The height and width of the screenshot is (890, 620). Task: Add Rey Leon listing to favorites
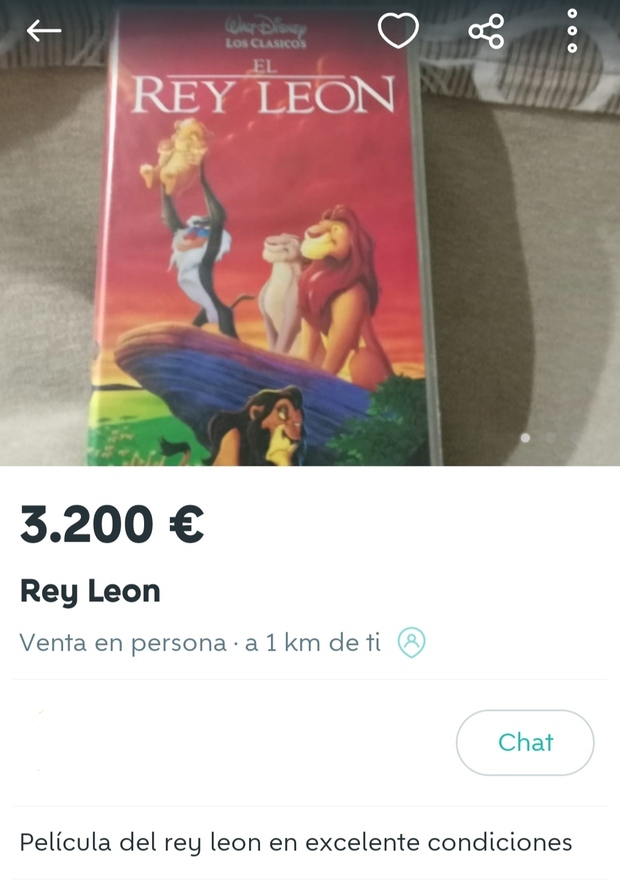398,31
